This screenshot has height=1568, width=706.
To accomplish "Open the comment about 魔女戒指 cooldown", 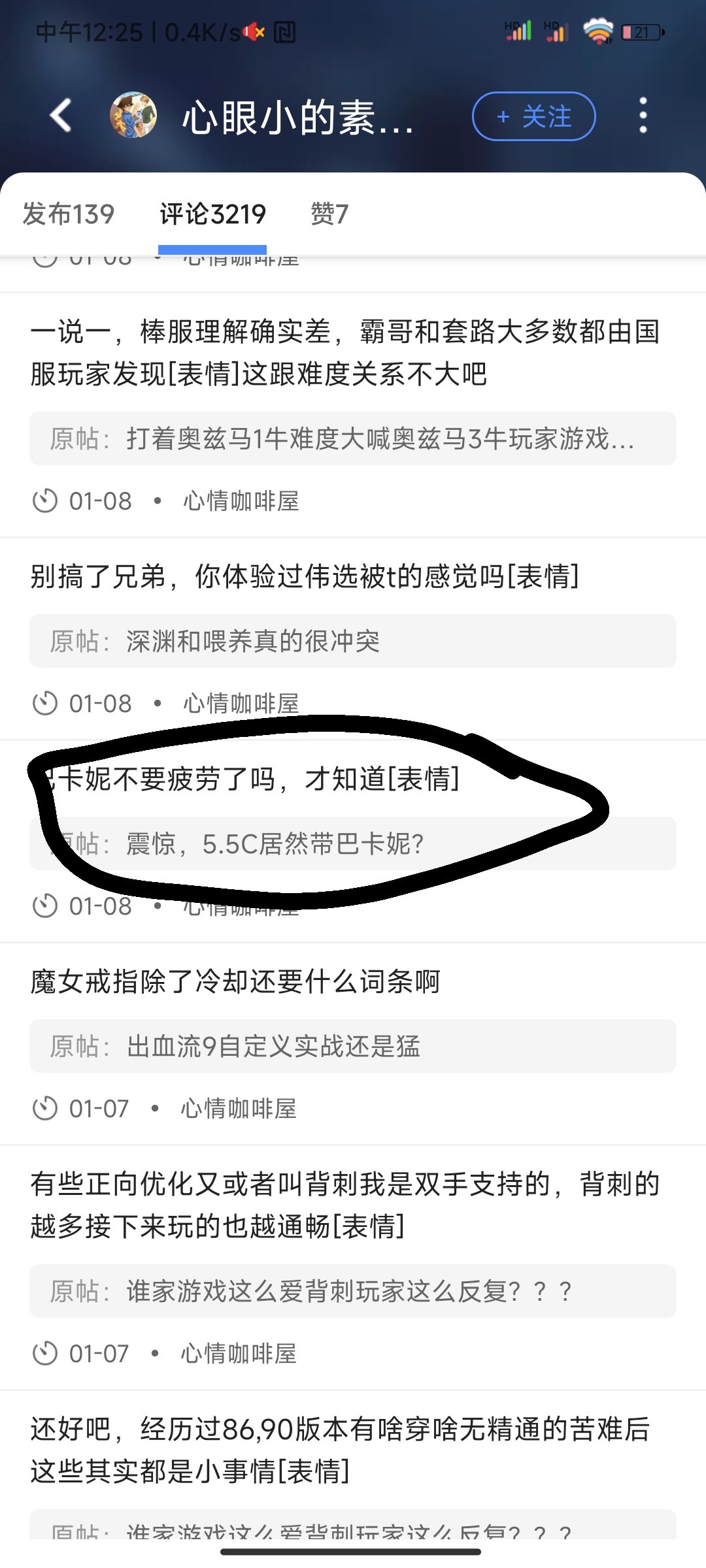I will [x=235, y=981].
